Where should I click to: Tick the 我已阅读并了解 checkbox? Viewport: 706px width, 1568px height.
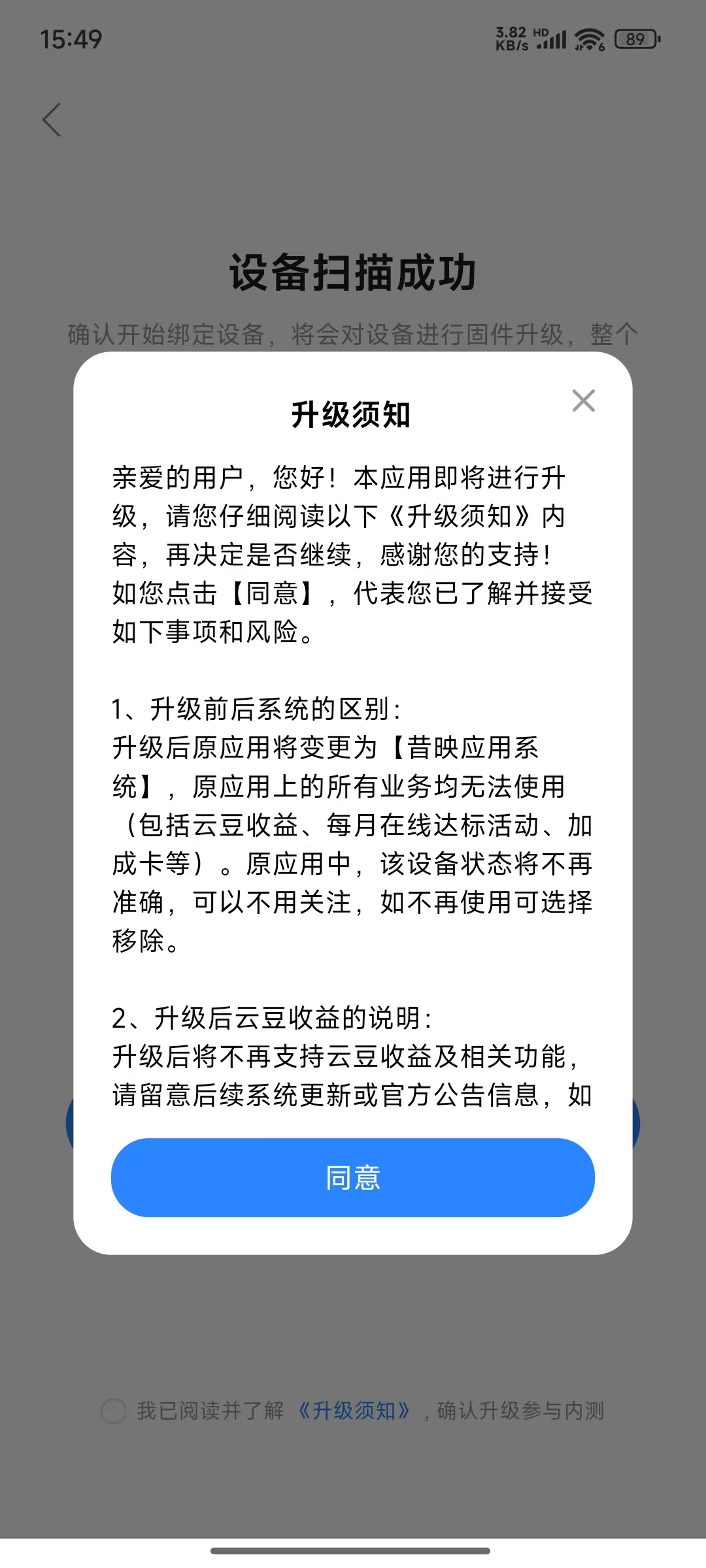click(114, 1411)
